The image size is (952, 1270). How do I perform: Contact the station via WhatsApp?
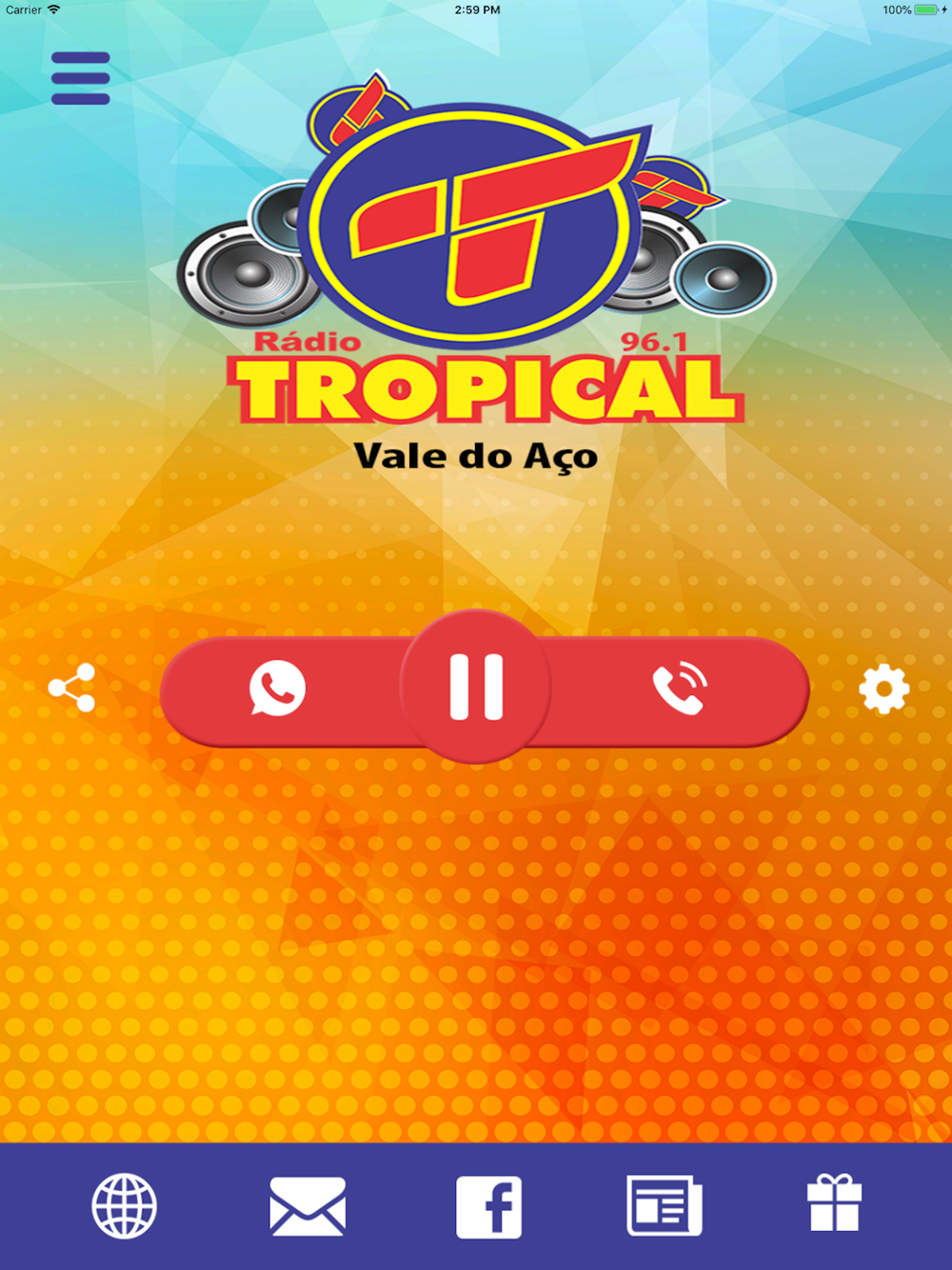point(277,688)
